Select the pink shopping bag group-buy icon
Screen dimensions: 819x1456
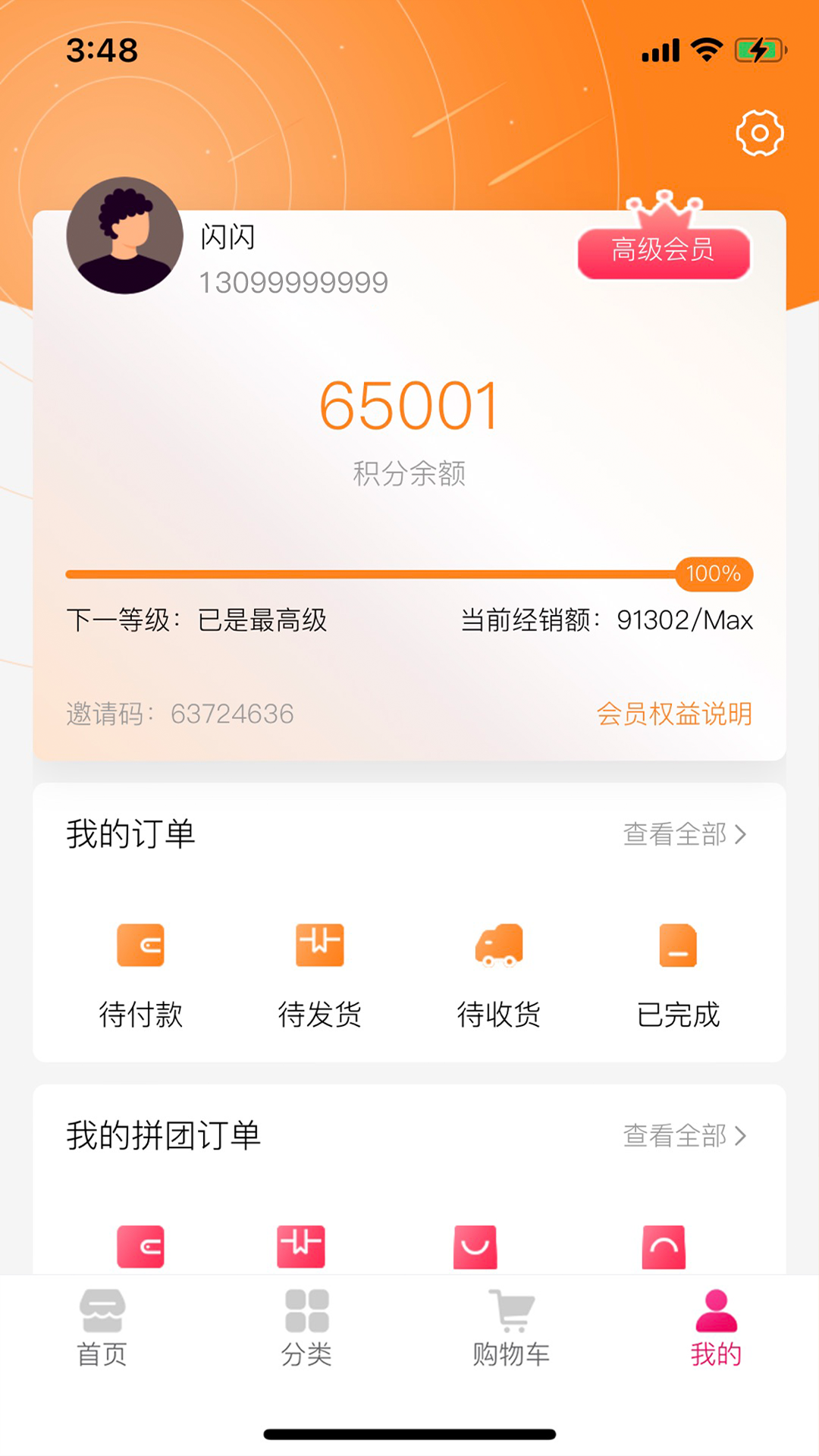click(x=475, y=1247)
